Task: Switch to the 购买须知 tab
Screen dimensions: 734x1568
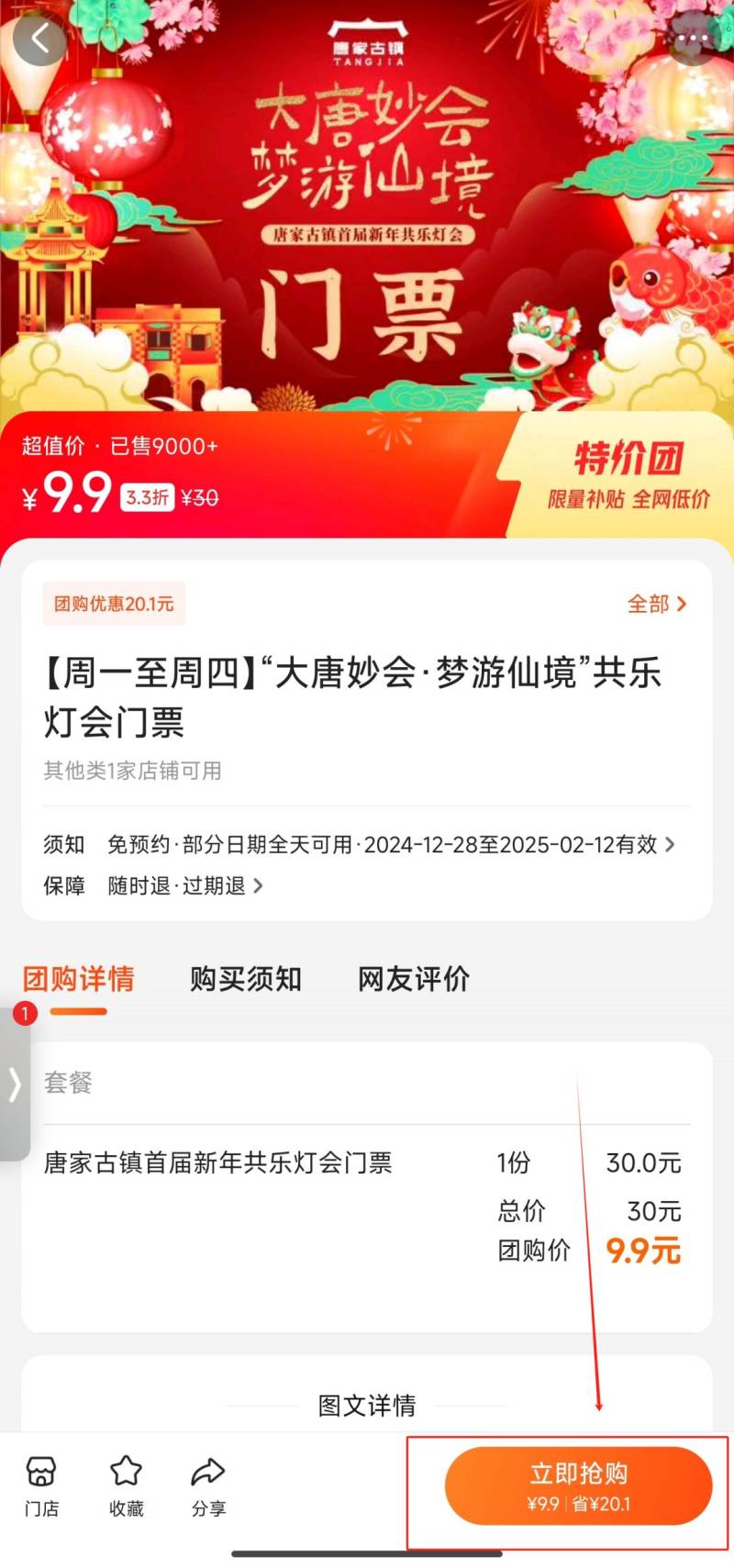Action: [246, 979]
